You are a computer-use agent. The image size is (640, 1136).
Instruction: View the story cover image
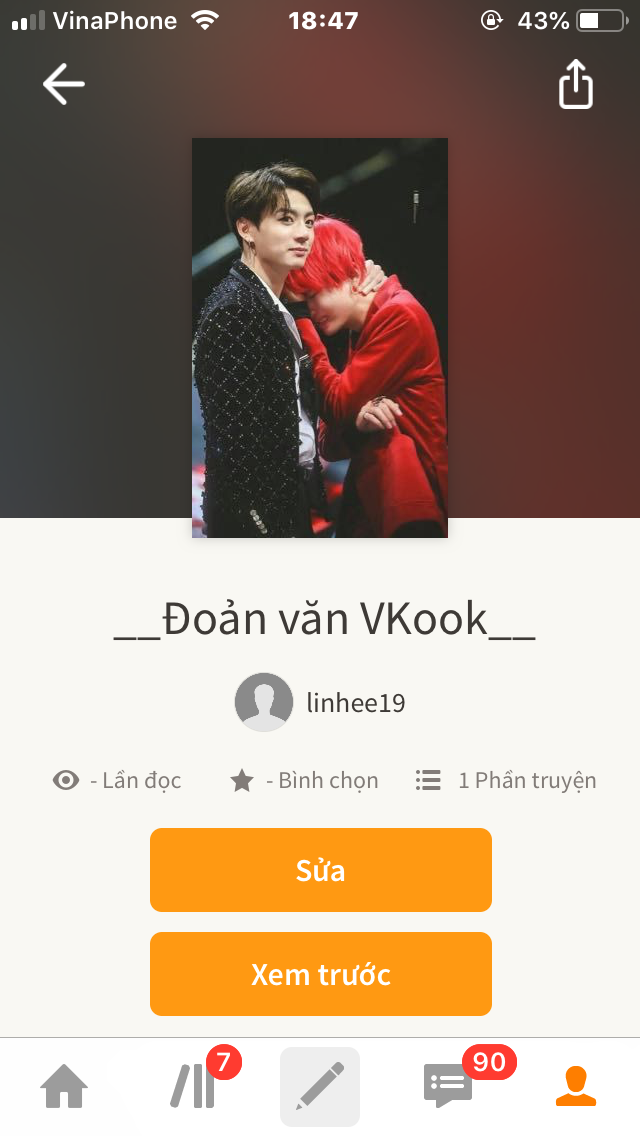click(320, 338)
